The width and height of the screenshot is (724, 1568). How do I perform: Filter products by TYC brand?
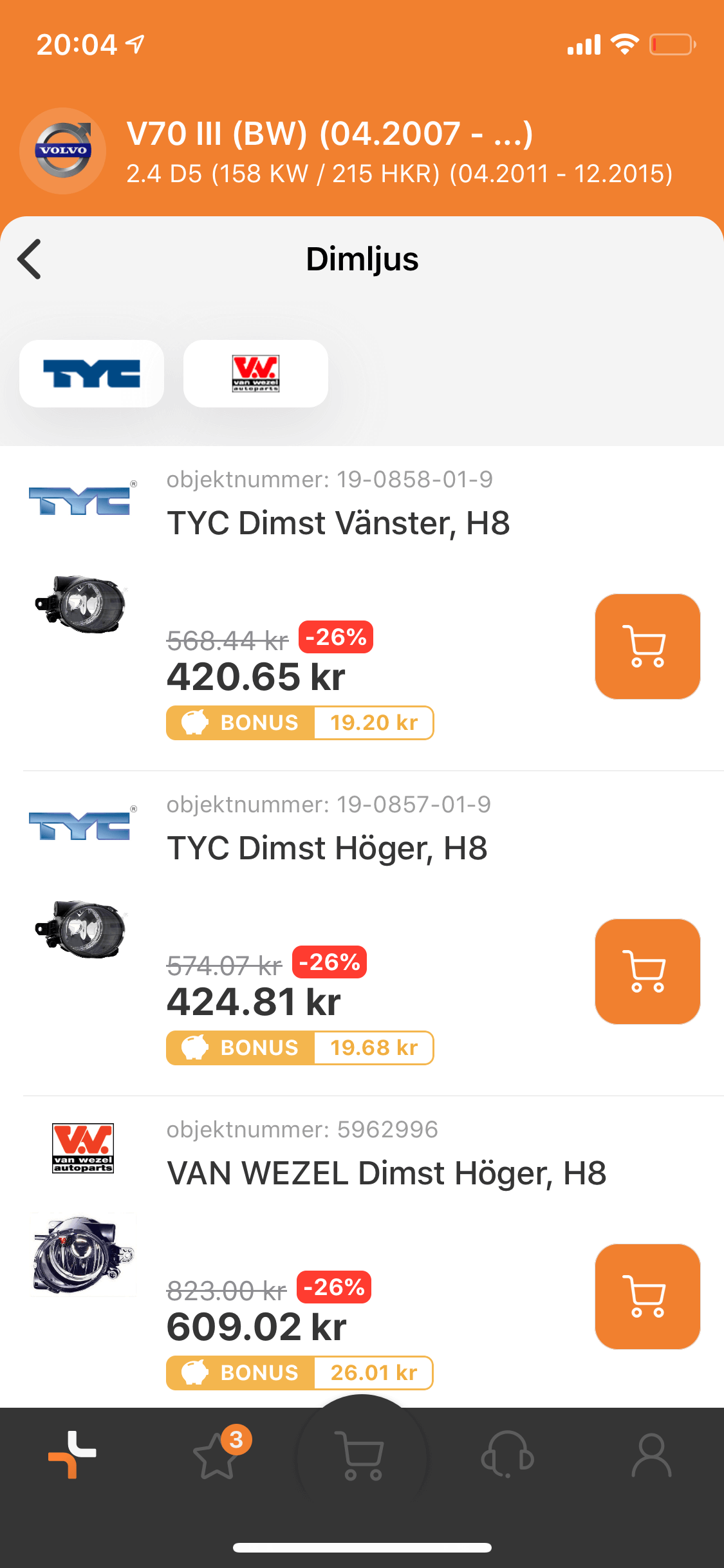(91, 374)
